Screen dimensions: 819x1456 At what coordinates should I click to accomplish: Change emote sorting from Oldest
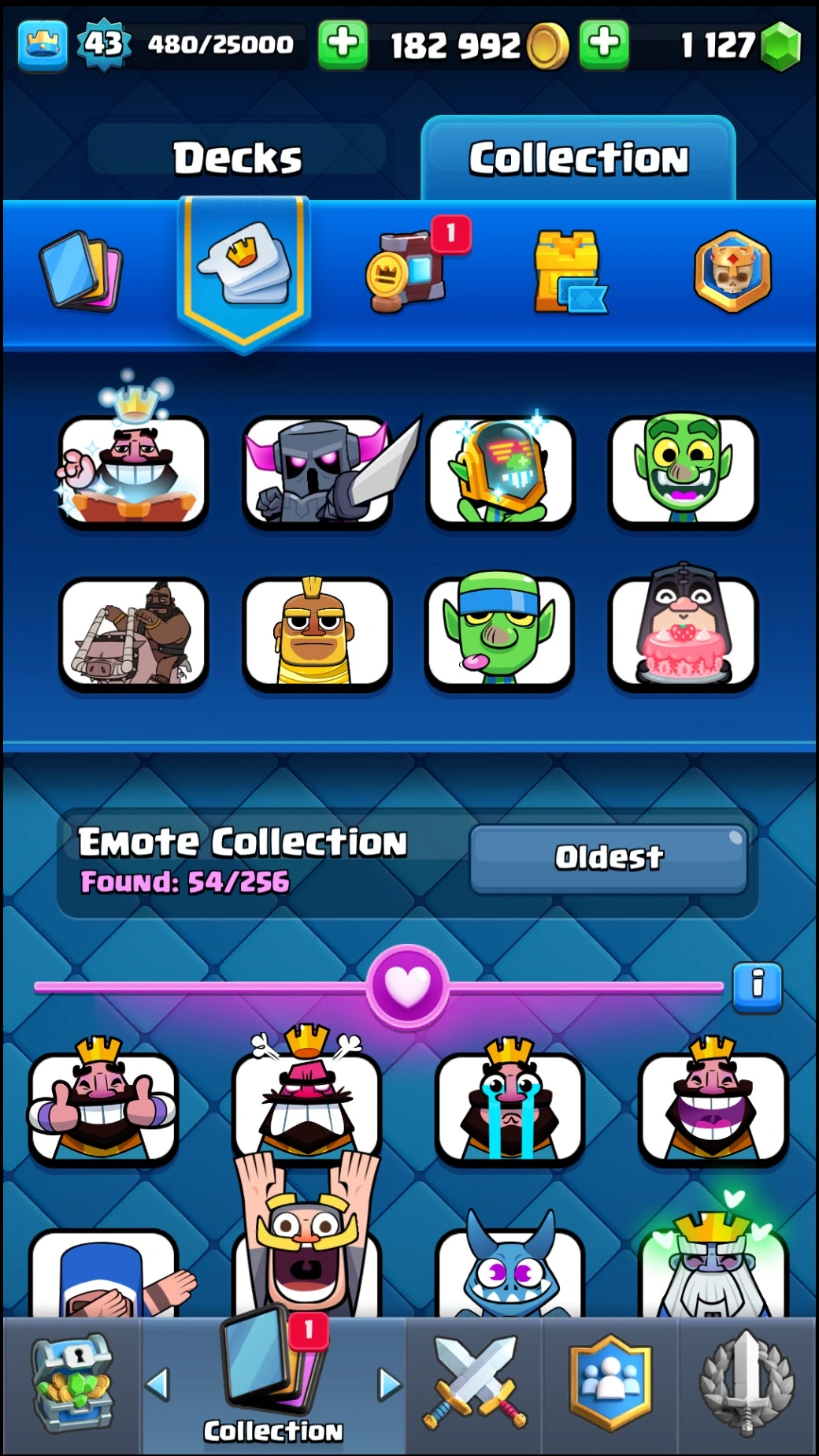click(608, 858)
